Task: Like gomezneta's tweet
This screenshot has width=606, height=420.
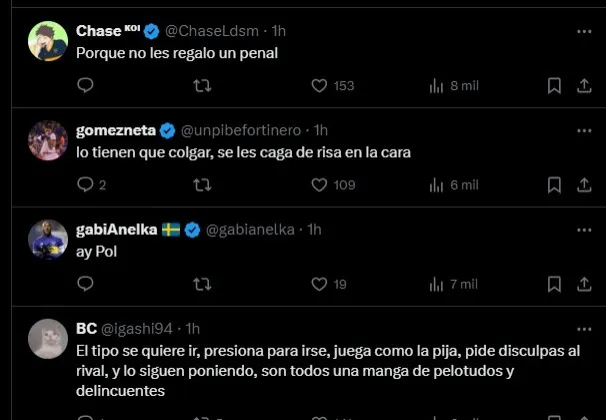Action: click(x=320, y=185)
